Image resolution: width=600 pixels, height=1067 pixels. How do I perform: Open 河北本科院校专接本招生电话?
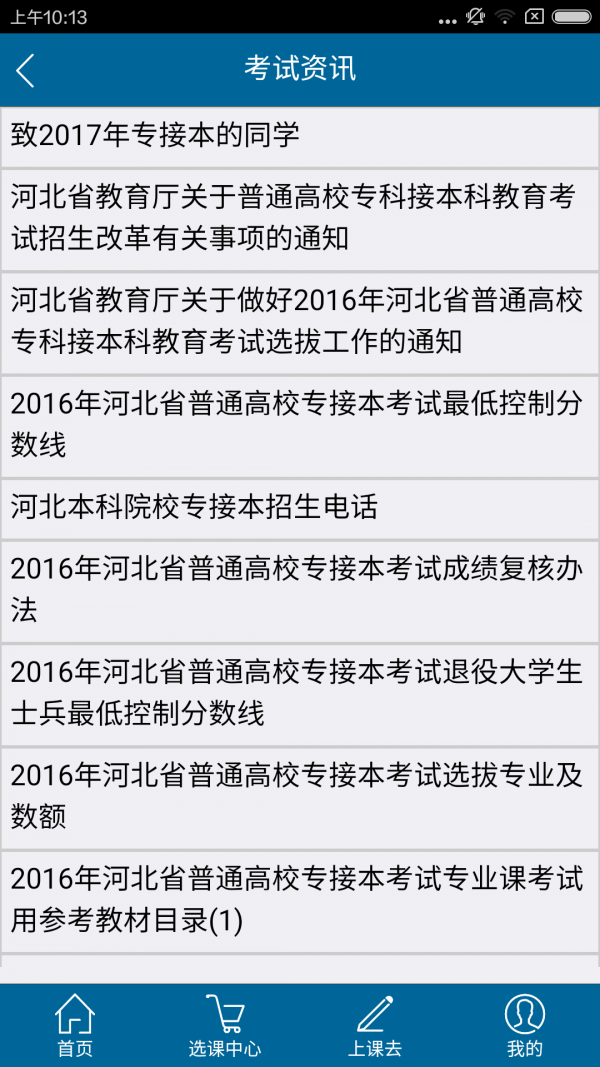click(300, 508)
